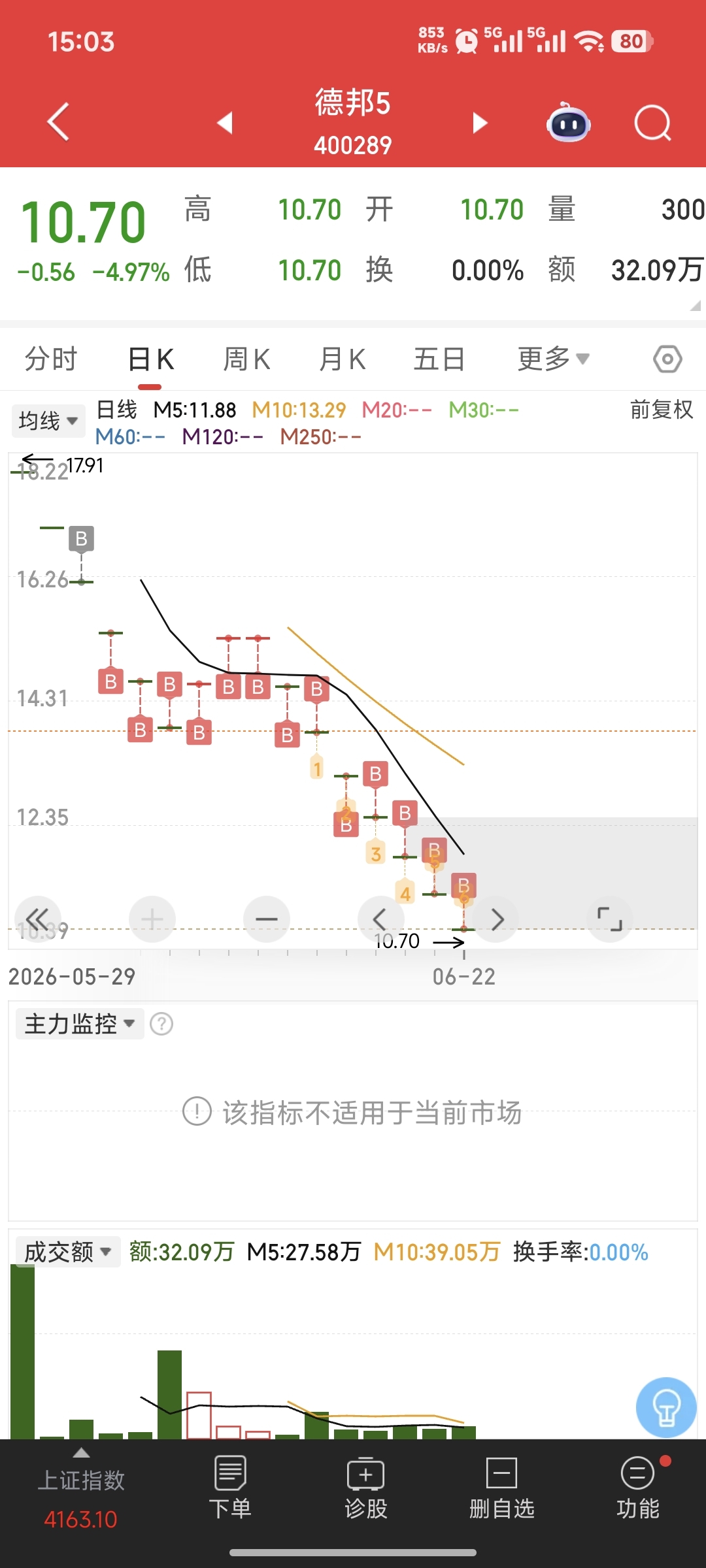Open the 主力监控 dropdown

point(80,1024)
